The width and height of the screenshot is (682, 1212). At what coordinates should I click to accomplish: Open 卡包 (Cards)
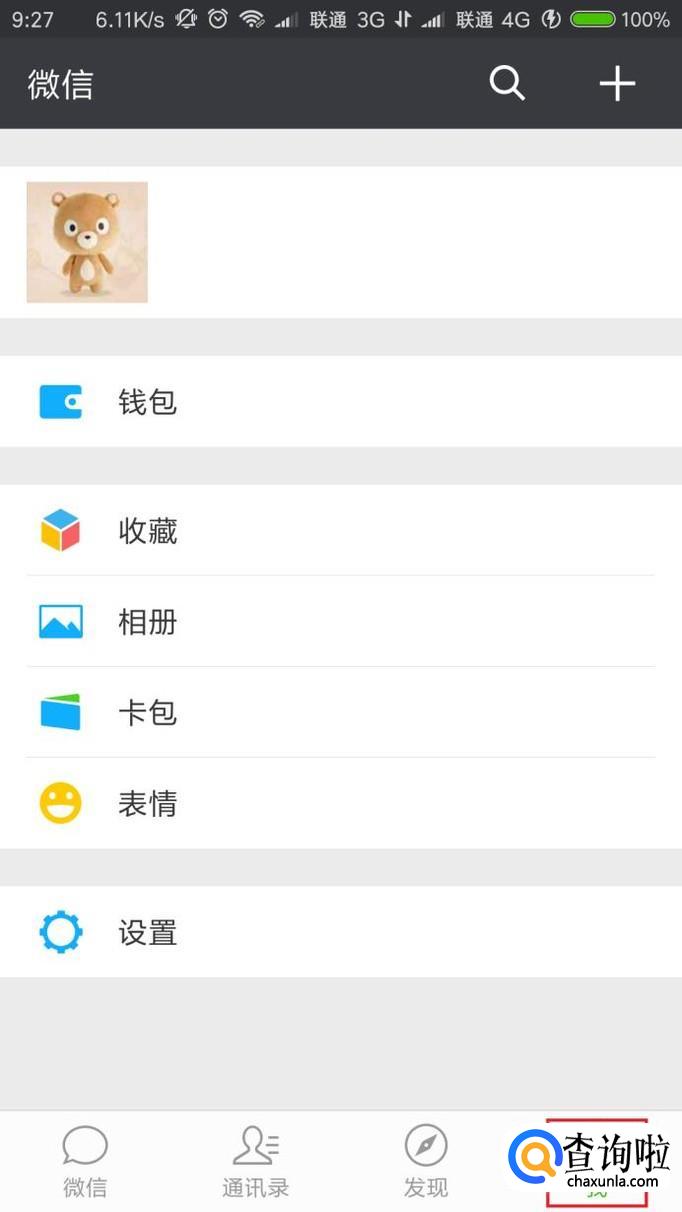pos(340,712)
